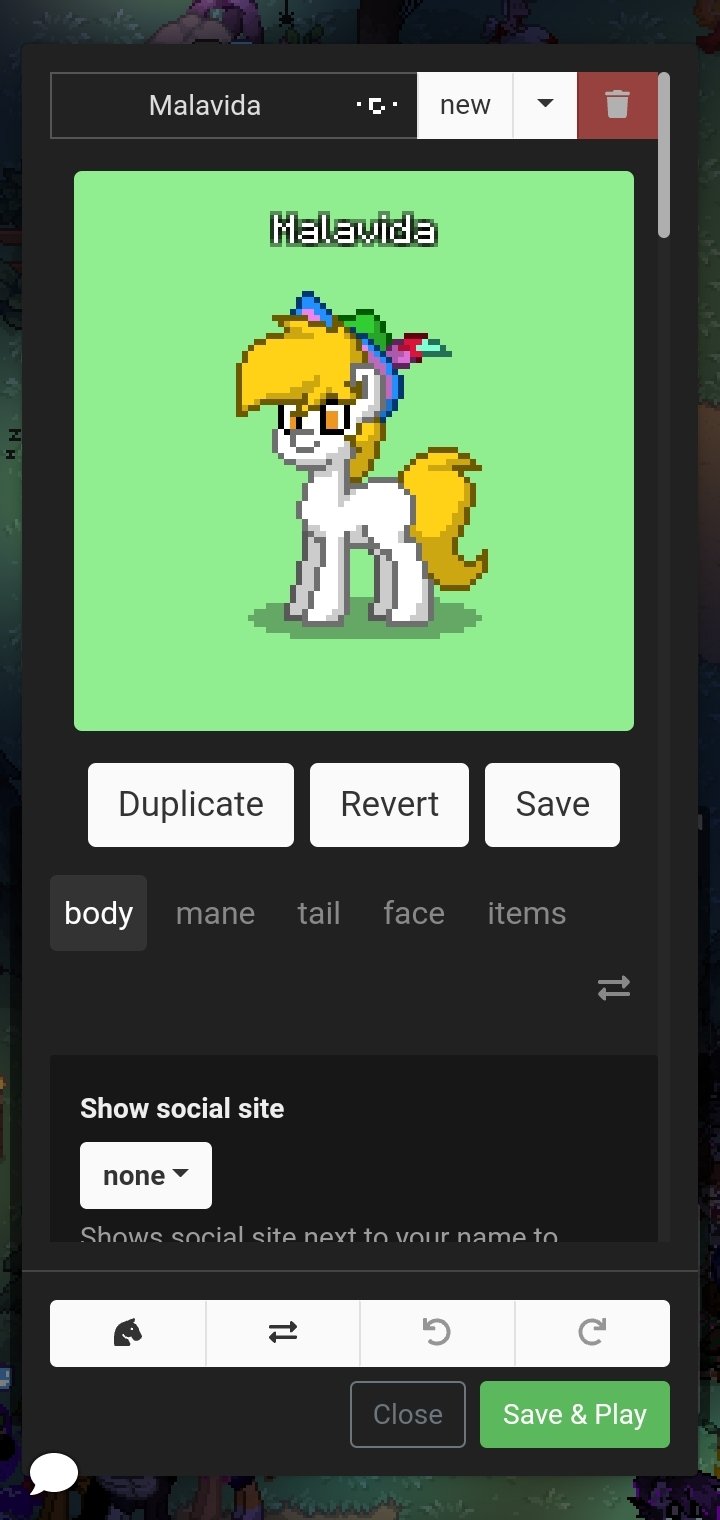The width and height of the screenshot is (720, 1520).
Task: Save the pony character
Action: (552, 805)
